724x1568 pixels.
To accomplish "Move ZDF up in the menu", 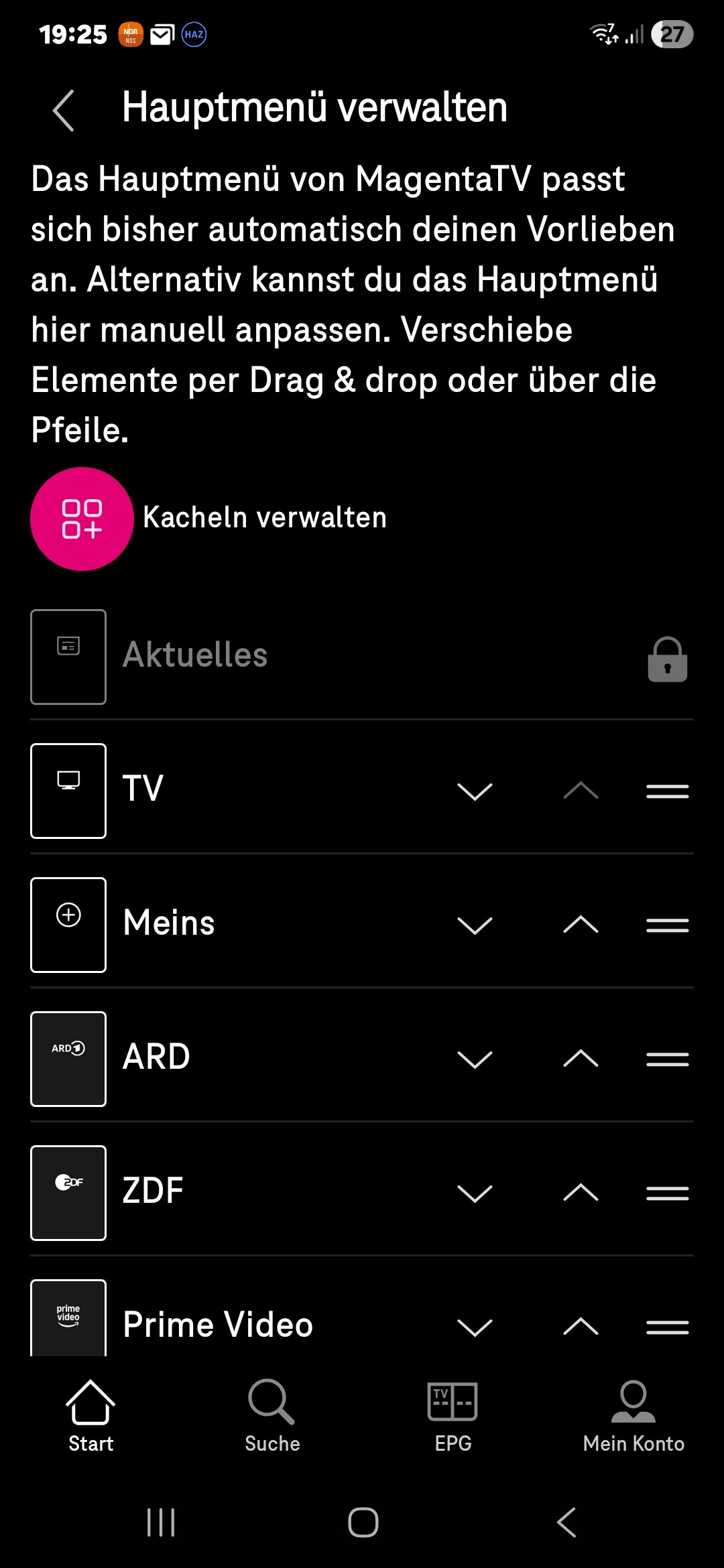I will coord(581,1193).
